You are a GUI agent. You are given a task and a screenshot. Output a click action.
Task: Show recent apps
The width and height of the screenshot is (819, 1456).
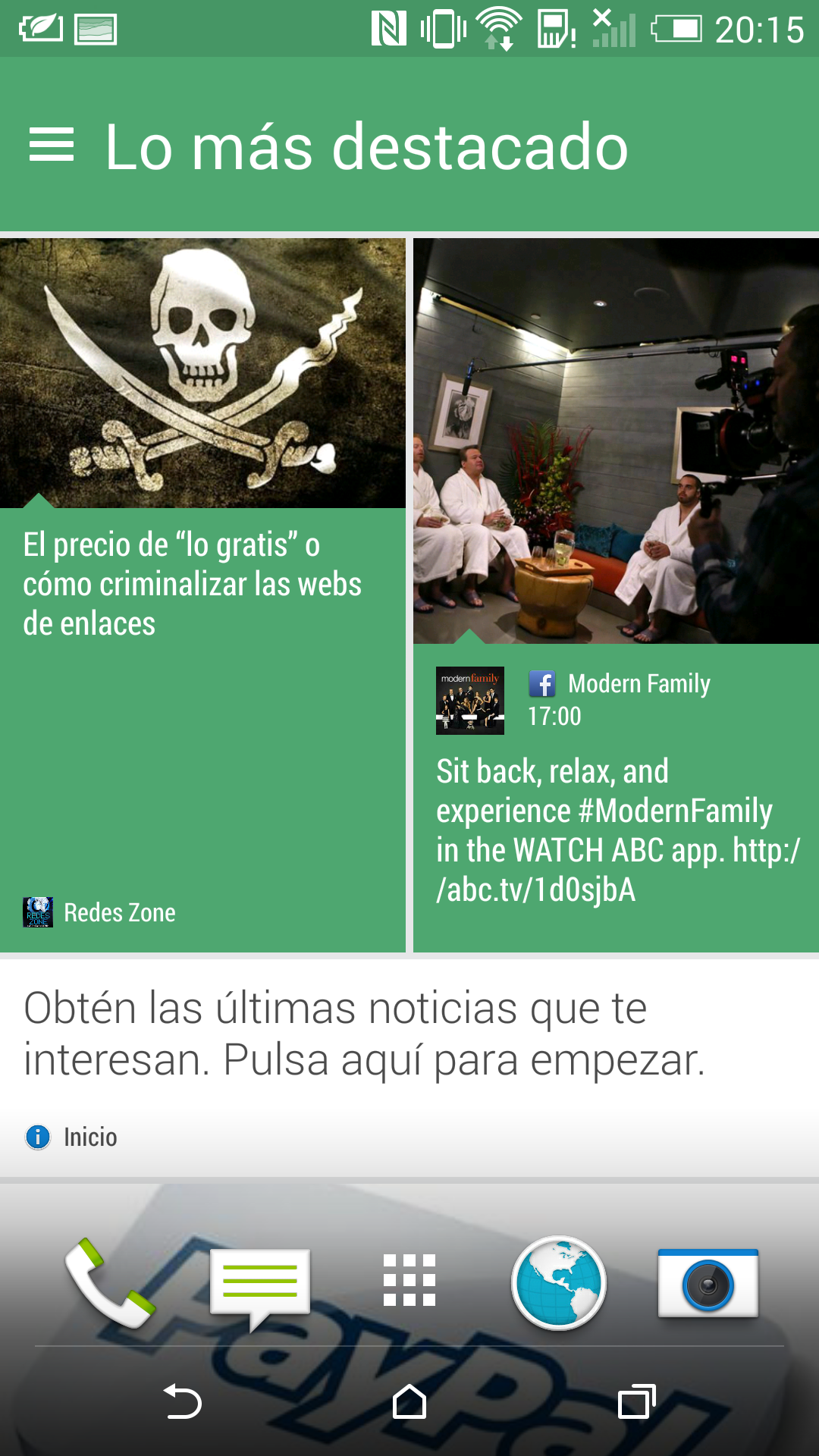[x=635, y=1401]
